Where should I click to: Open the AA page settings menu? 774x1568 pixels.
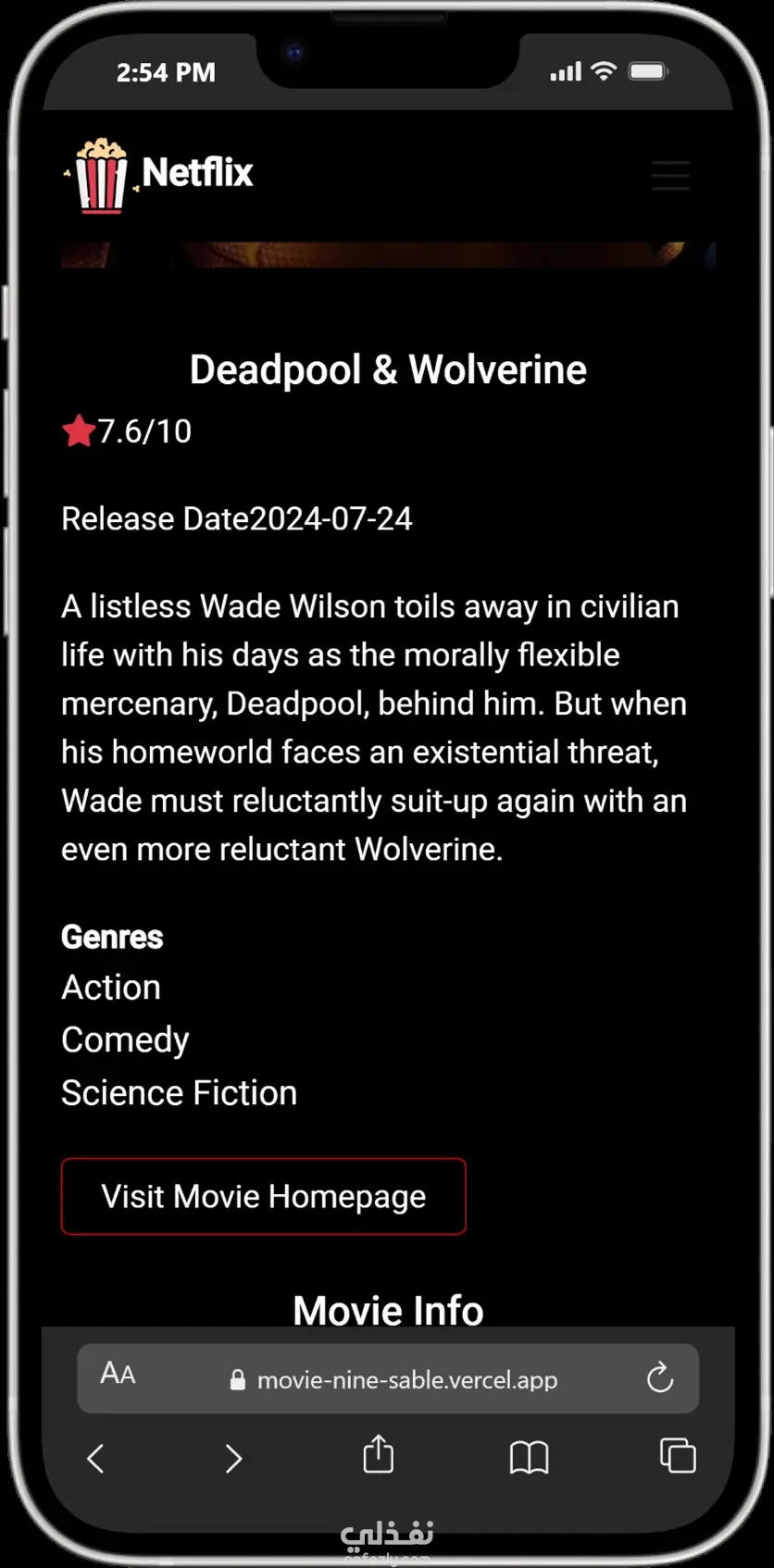(118, 1374)
